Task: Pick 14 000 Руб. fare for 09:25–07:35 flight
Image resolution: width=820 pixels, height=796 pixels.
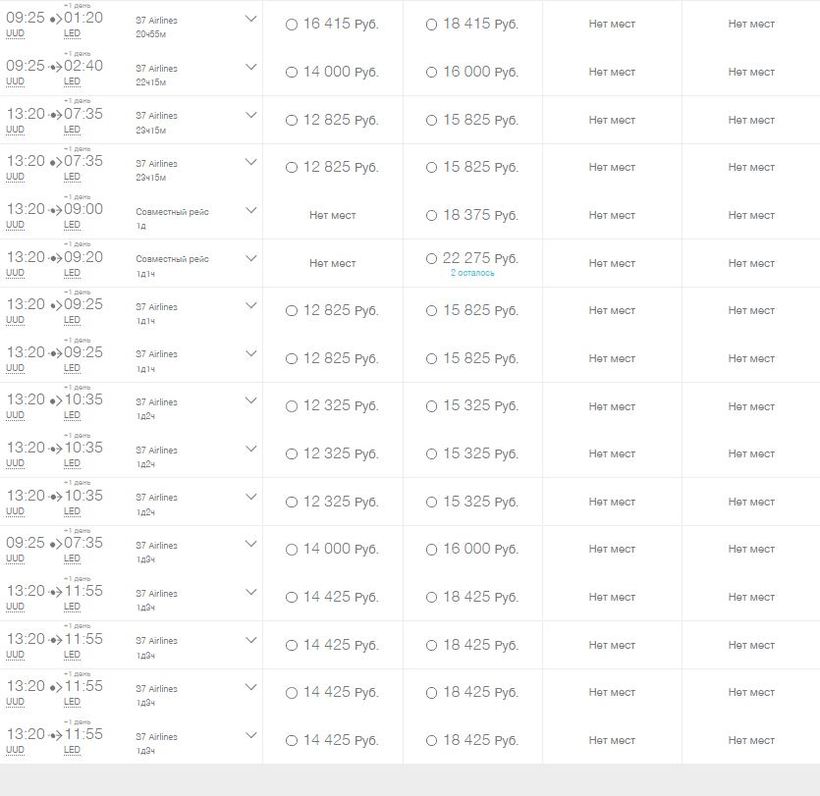Action: coord(291,550)
